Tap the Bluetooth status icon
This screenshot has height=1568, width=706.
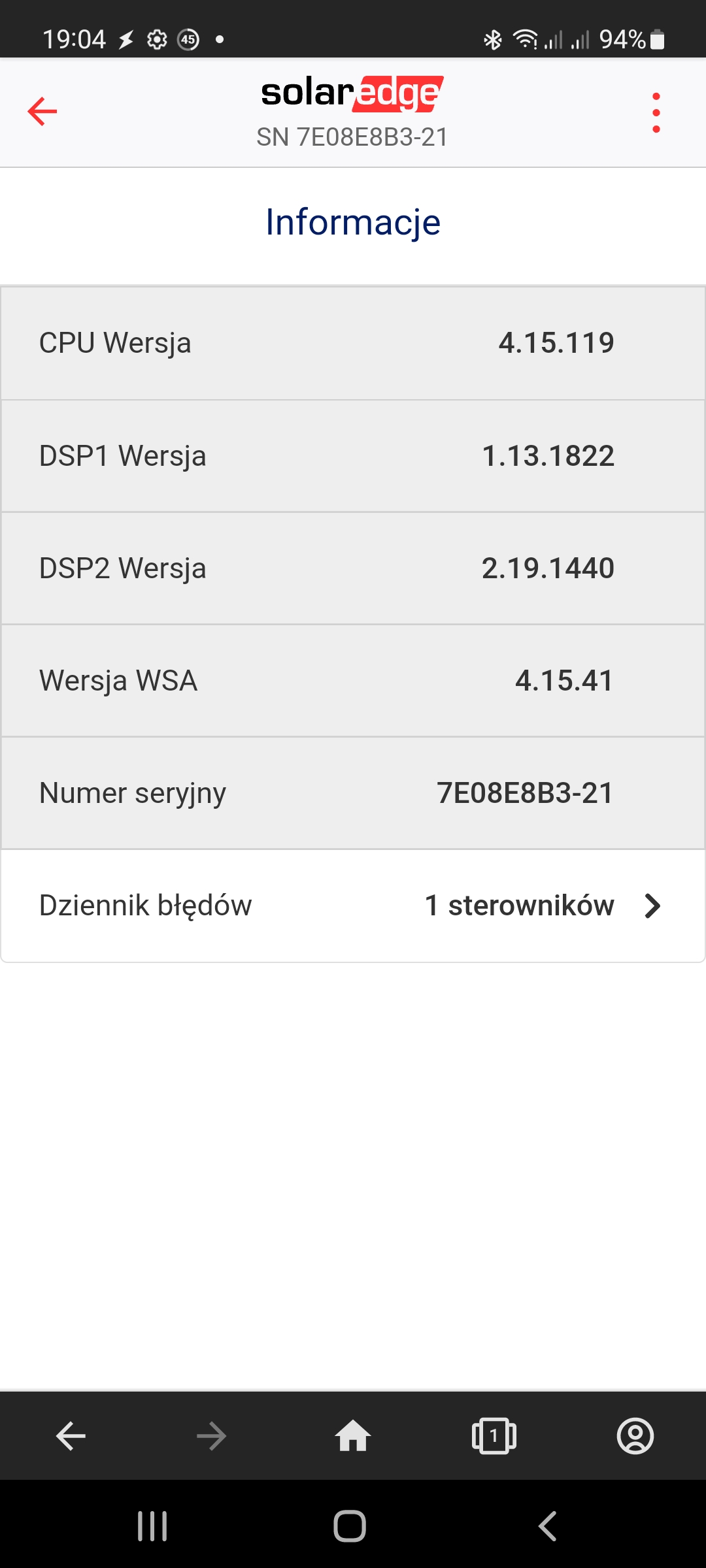tap(492, 38)
